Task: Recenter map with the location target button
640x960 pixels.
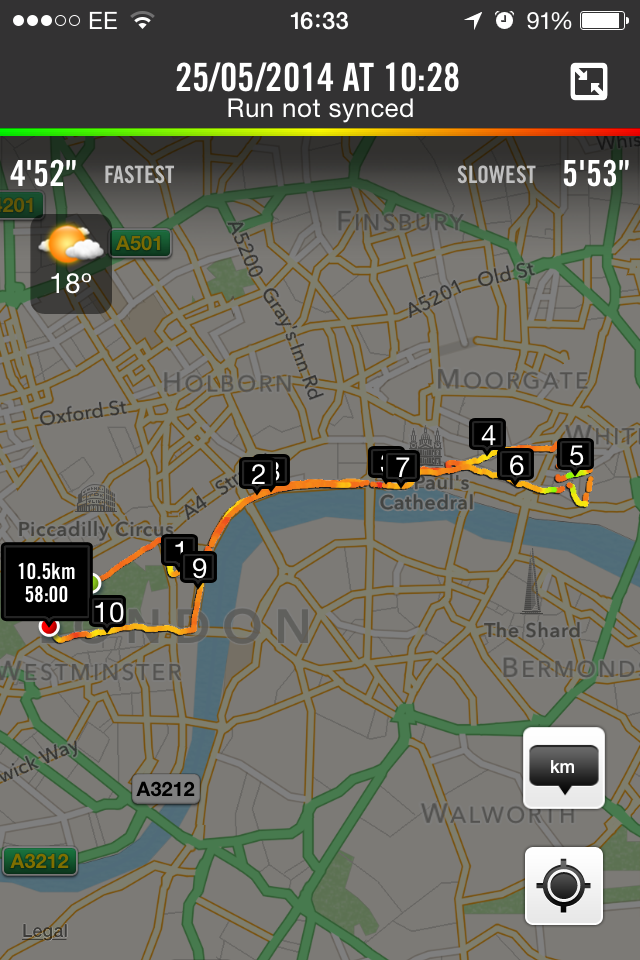Action: point(564,886)
